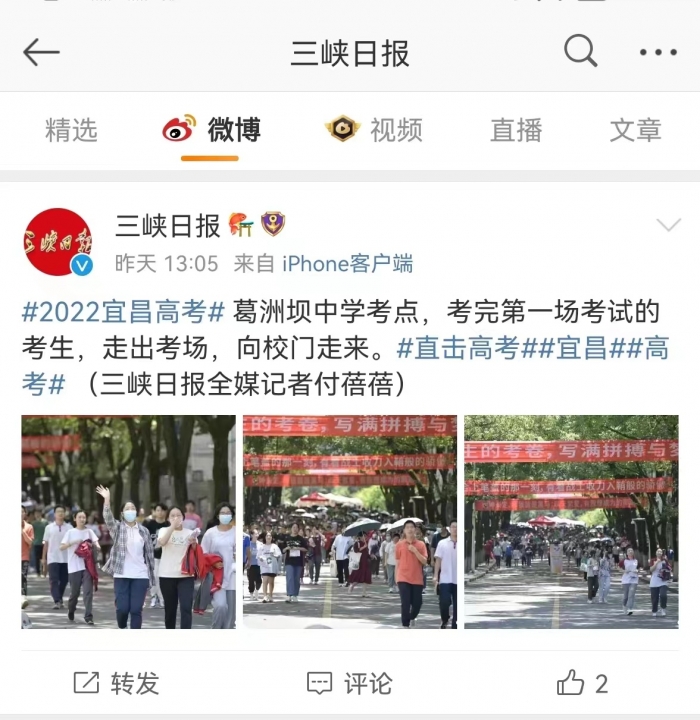Viewport: 700px width, 720px height.
Task: Open 三峡日报 profile avatar
Action: pos(58,242)
